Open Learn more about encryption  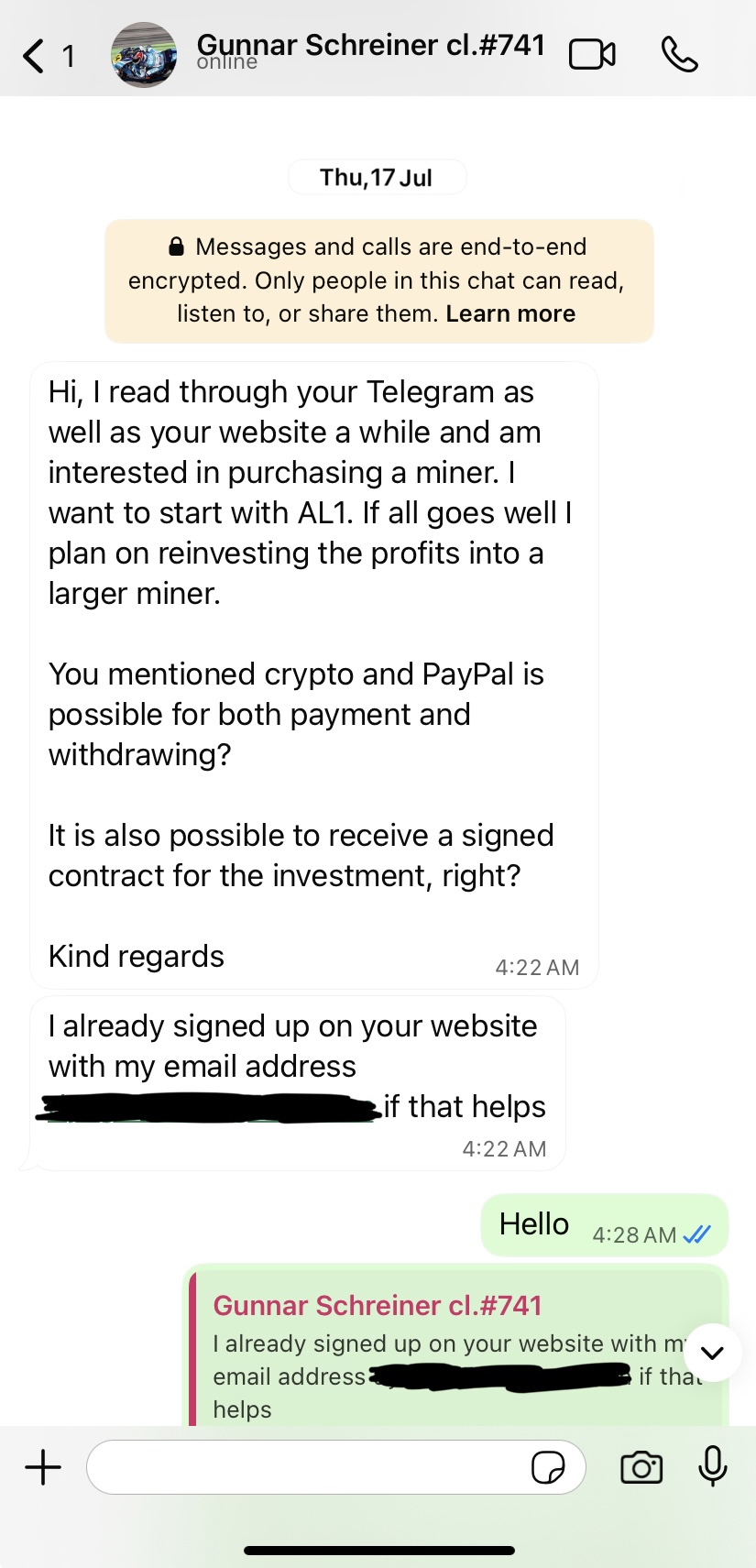tap(510, 313)
